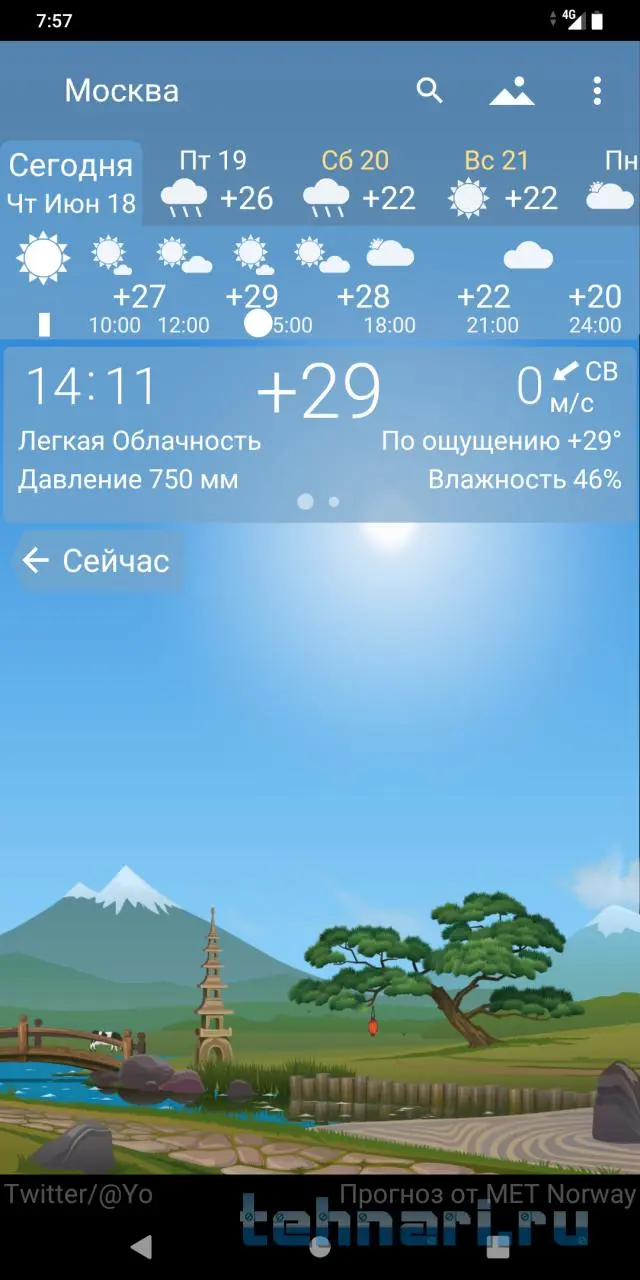The height and width of the screenshot is (1280, 640).
Task: Jump to 21:00 on the time bar
Action: (x=492, y=325)
